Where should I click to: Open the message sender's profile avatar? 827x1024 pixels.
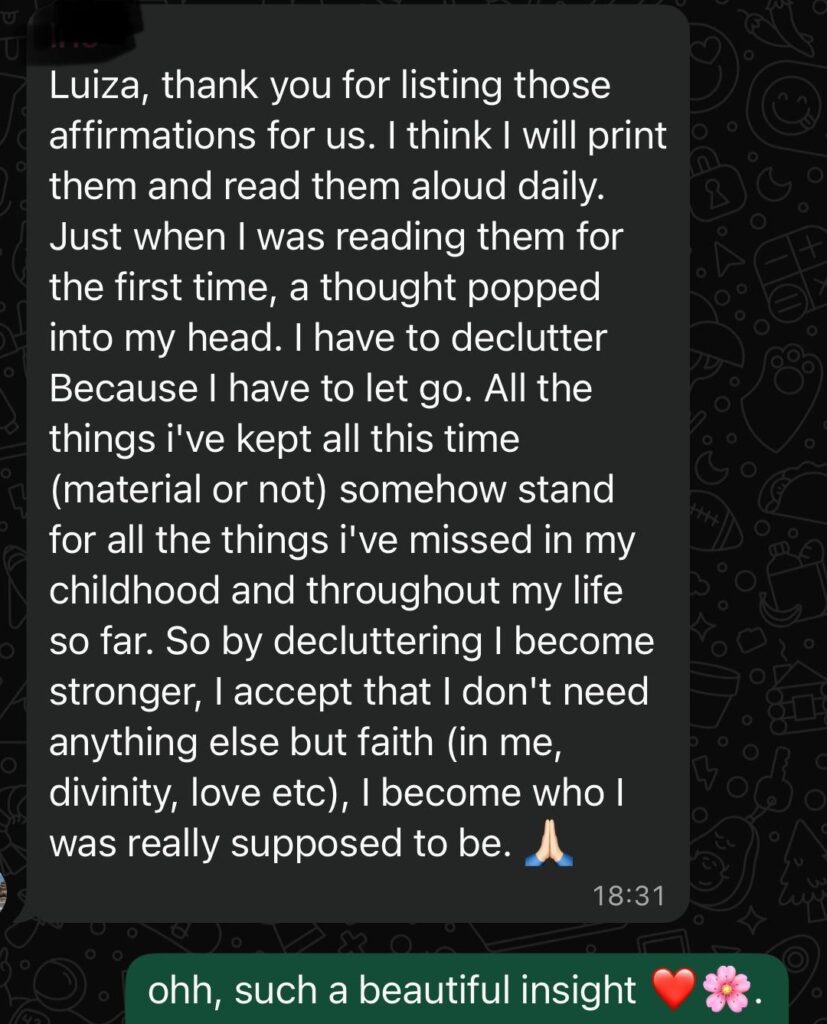[3, 890]
